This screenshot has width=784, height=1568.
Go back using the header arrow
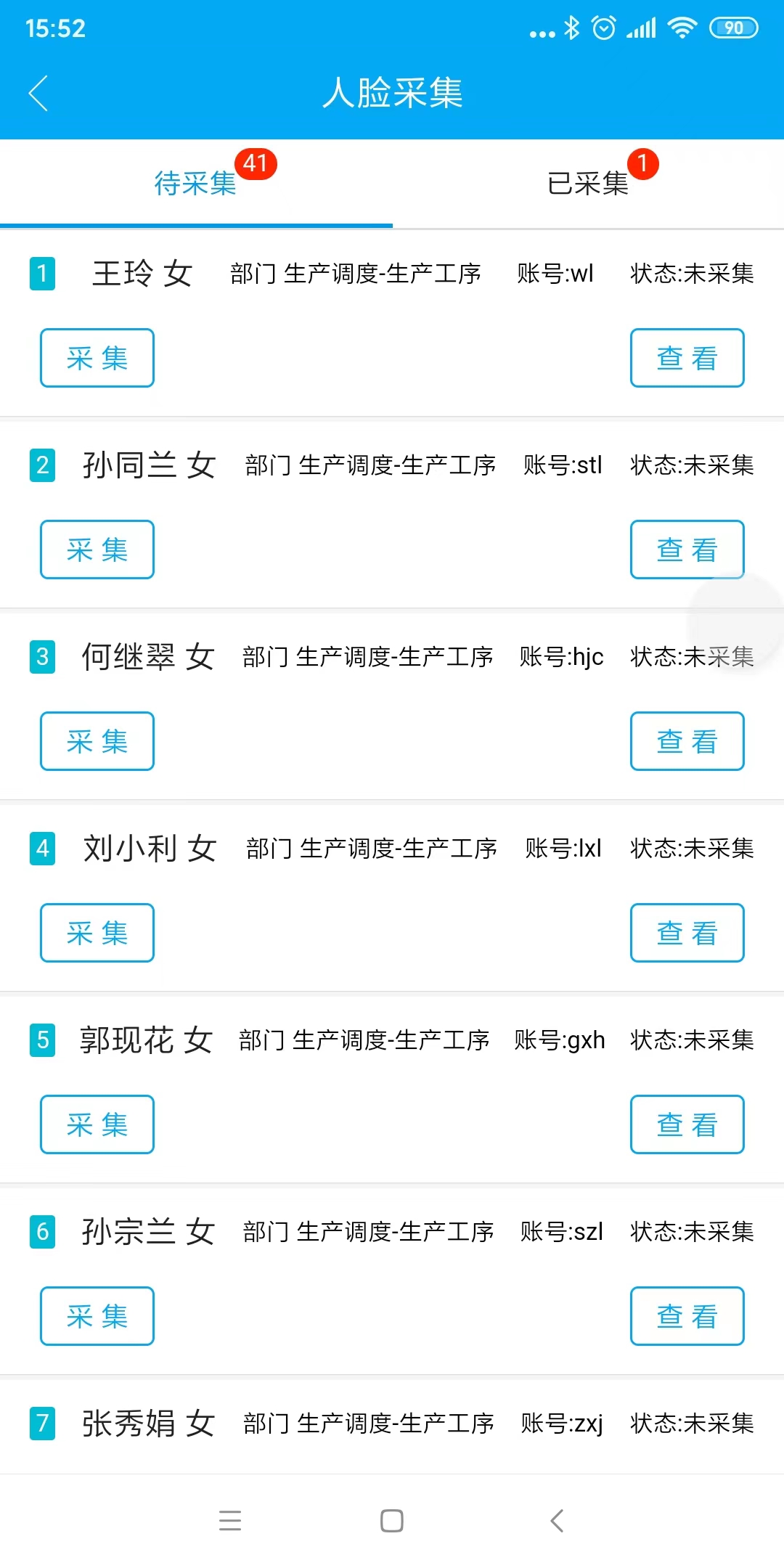click(38, 93)
